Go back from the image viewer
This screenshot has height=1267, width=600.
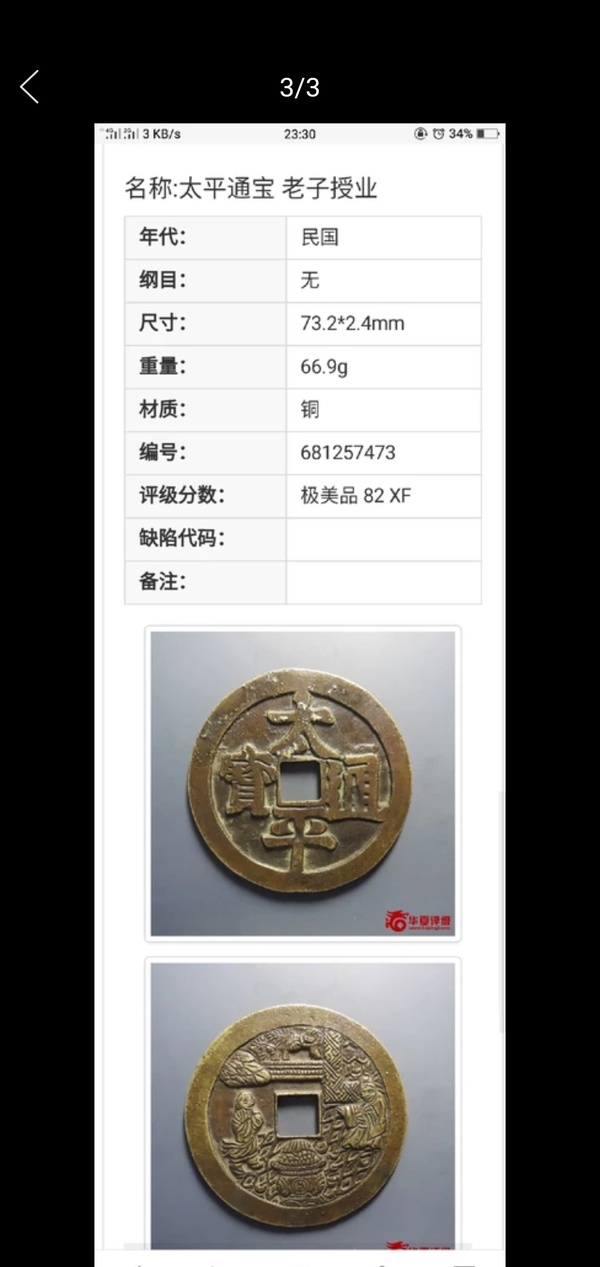[x=30, y=87]
